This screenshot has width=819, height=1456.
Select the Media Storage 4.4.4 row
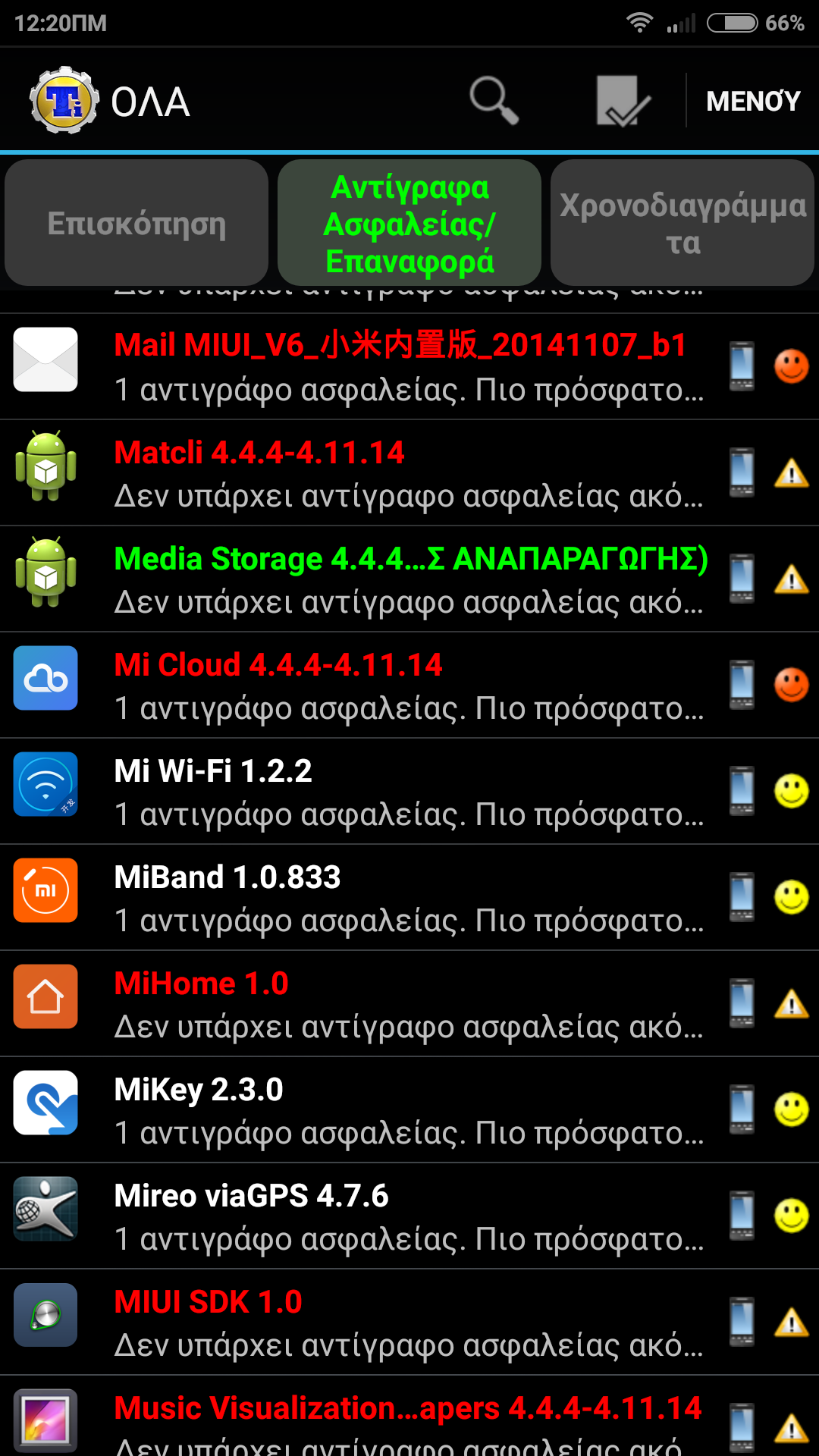coord(409,579)
